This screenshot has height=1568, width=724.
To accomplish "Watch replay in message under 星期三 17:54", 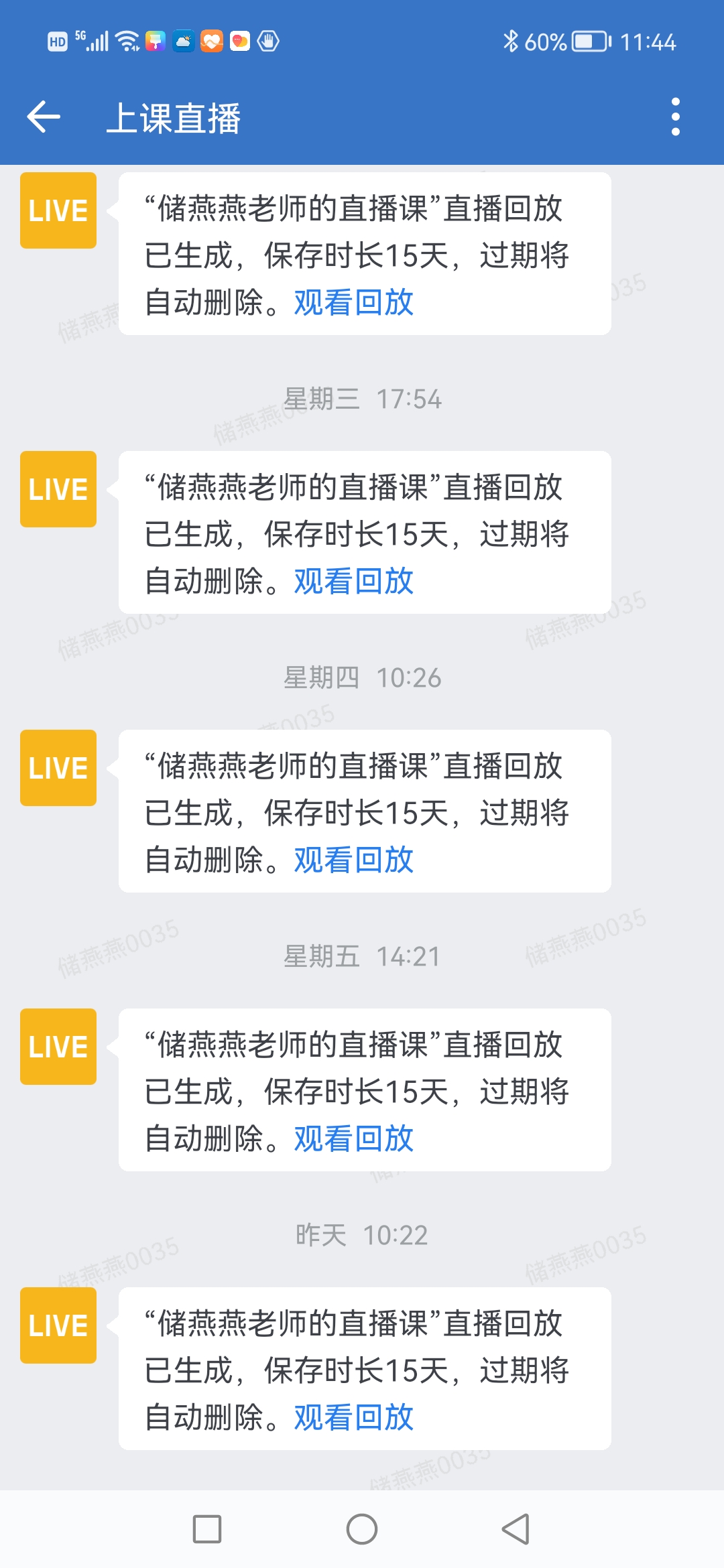I will pyautogui.click(x=353, y=582).
